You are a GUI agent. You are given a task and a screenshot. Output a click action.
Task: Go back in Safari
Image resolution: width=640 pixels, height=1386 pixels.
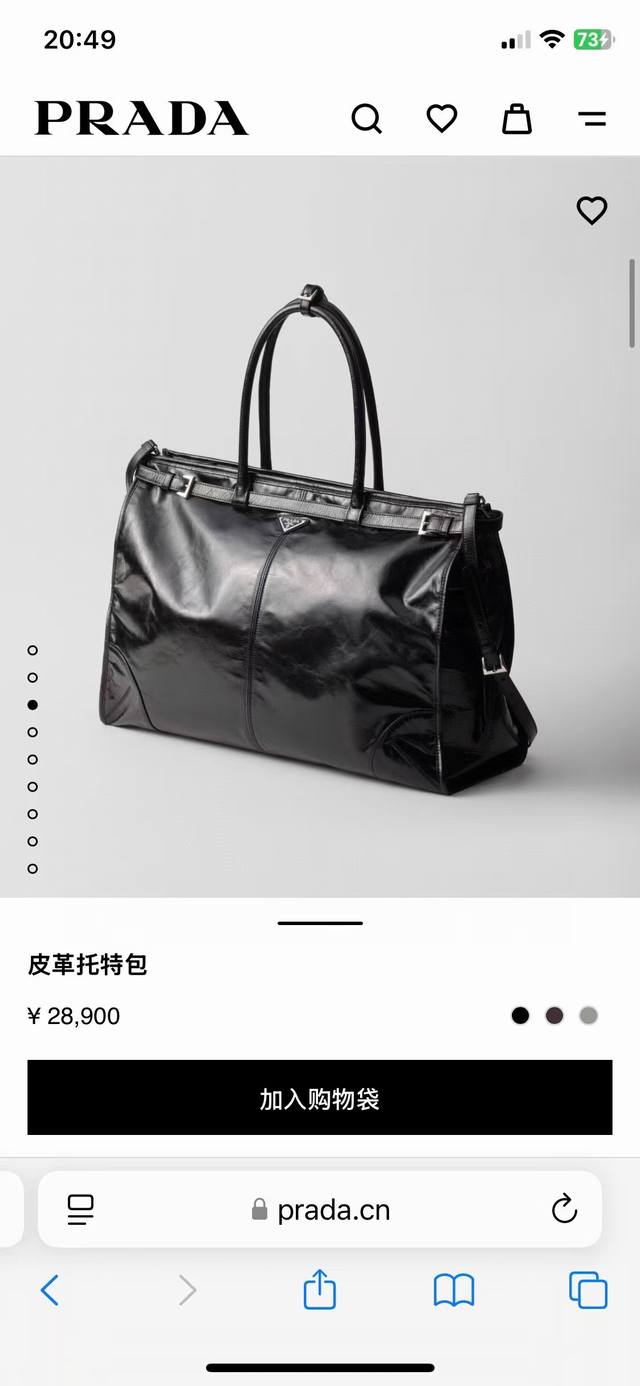[x=50, y=1290]
